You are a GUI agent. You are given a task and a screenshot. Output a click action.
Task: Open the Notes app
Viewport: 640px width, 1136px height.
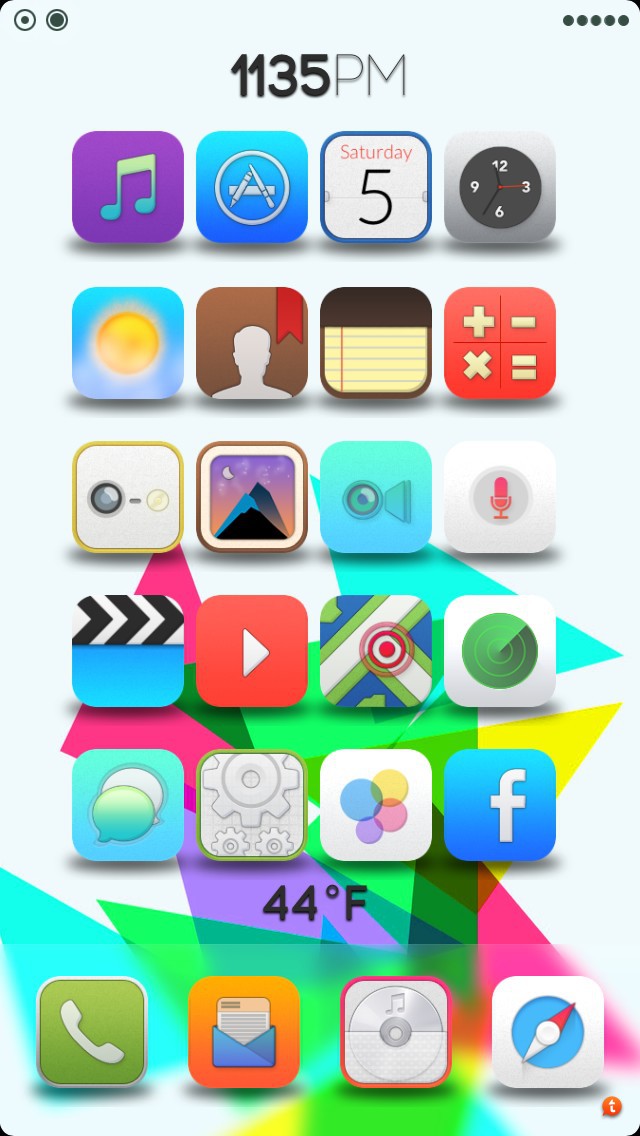point(376,343)
